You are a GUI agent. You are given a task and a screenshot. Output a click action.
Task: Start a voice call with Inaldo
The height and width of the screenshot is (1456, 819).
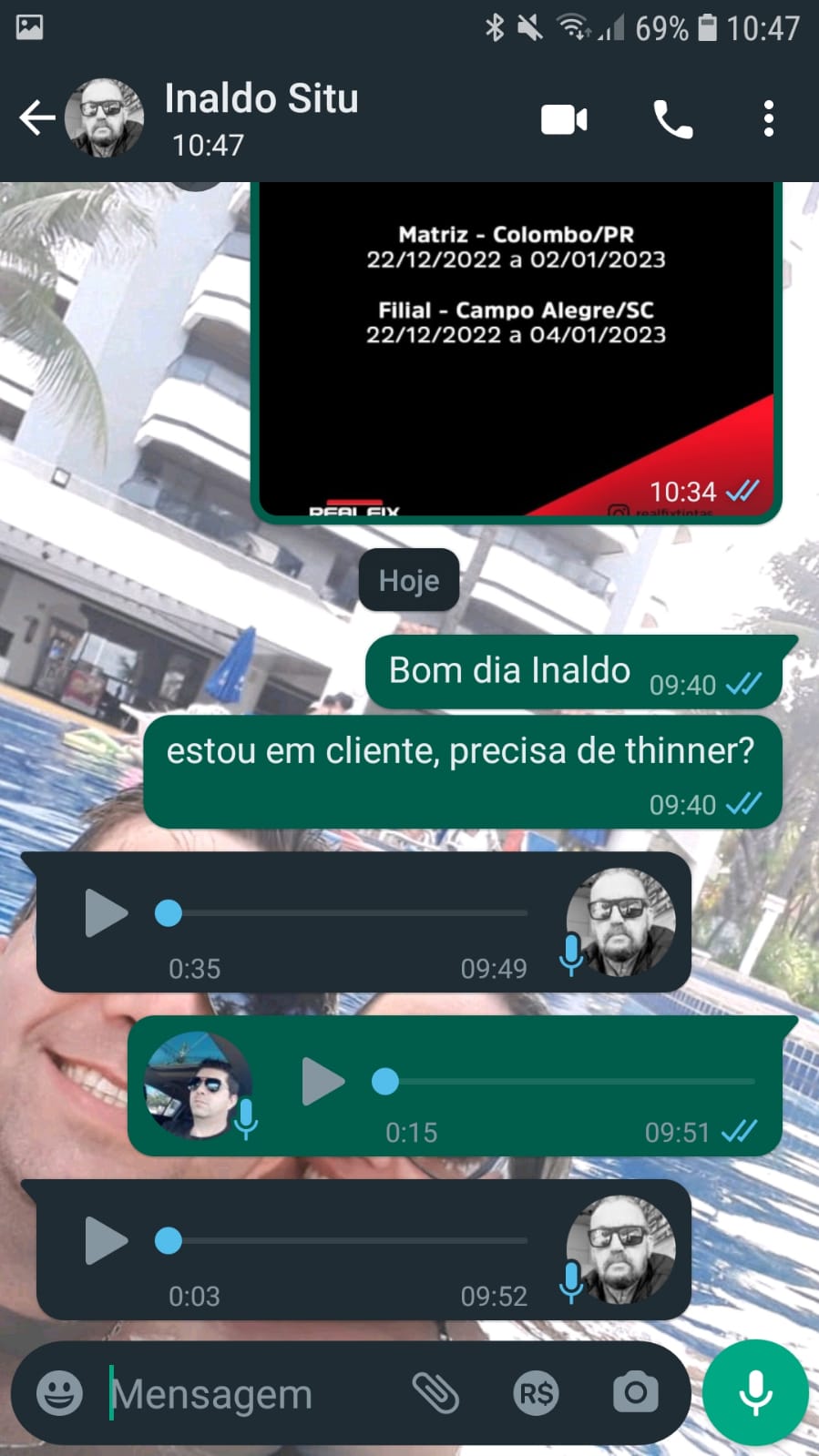673,119
